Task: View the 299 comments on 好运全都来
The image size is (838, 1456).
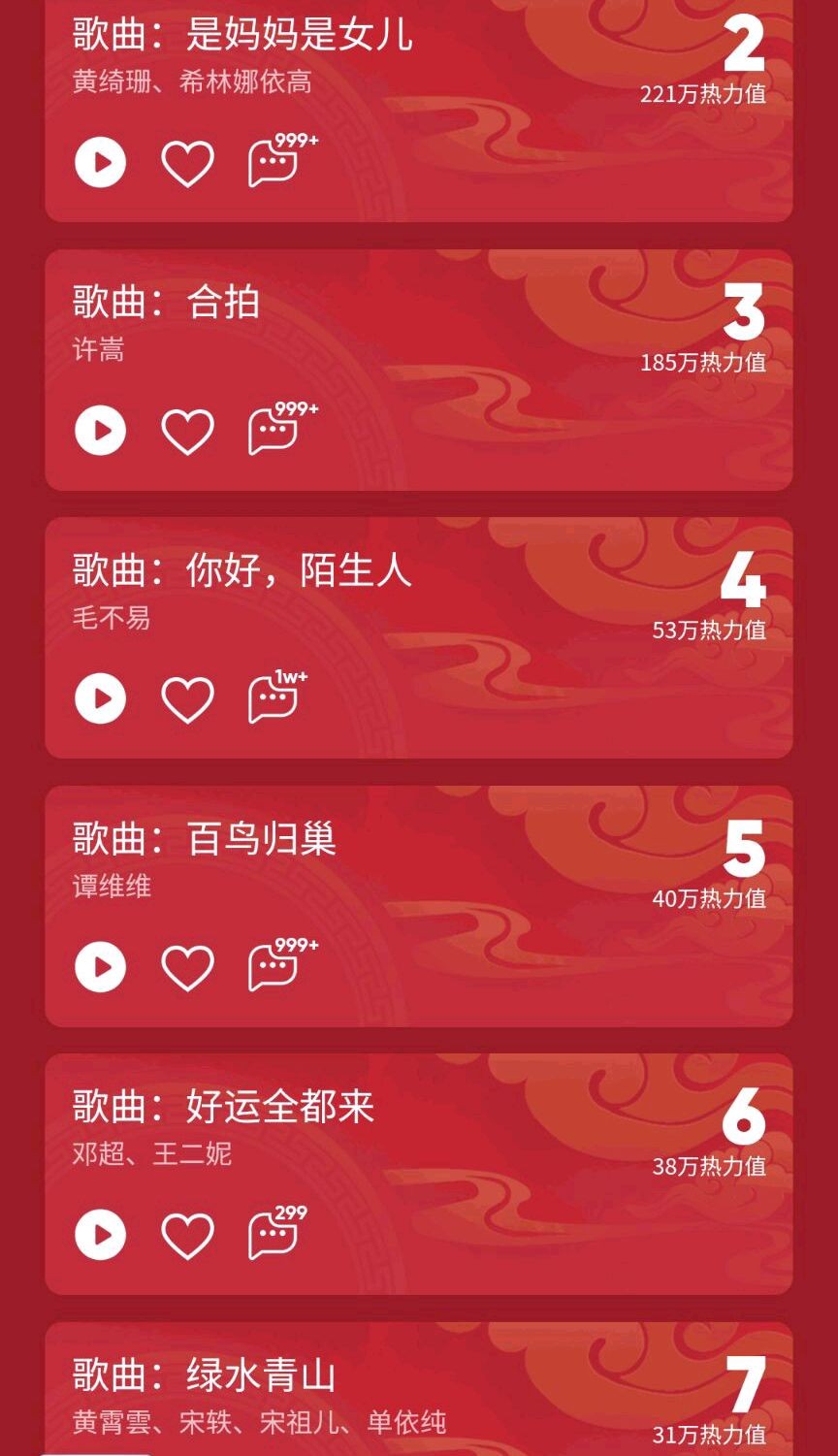Action: (274, 1236)
